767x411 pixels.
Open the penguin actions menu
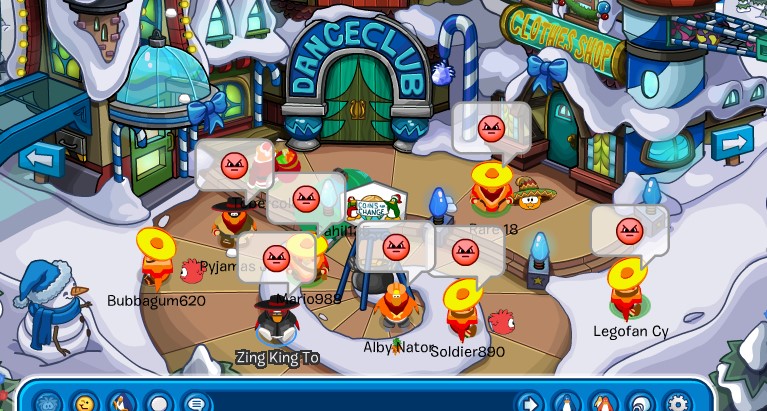coord(122,403)
